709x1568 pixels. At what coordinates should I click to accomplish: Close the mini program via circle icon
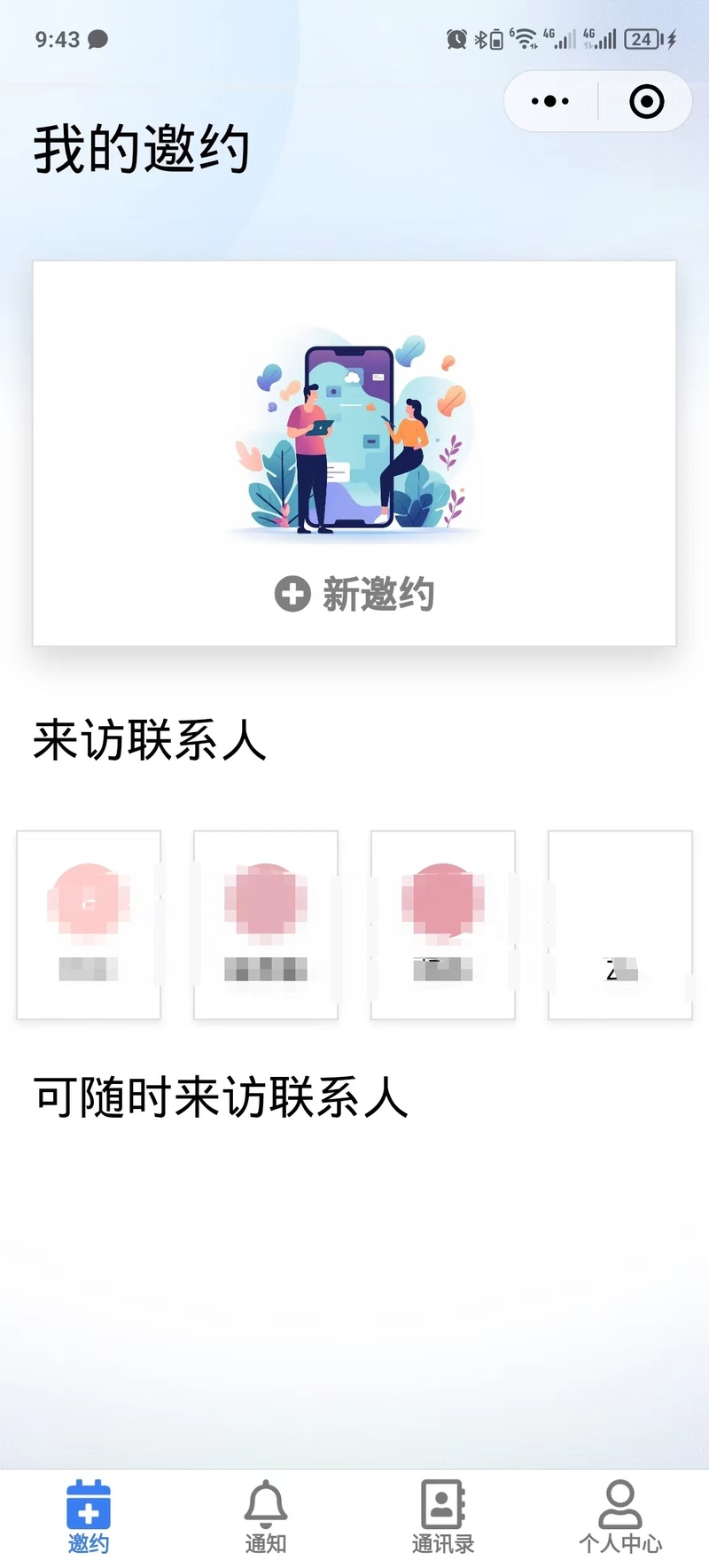[647, 101]
